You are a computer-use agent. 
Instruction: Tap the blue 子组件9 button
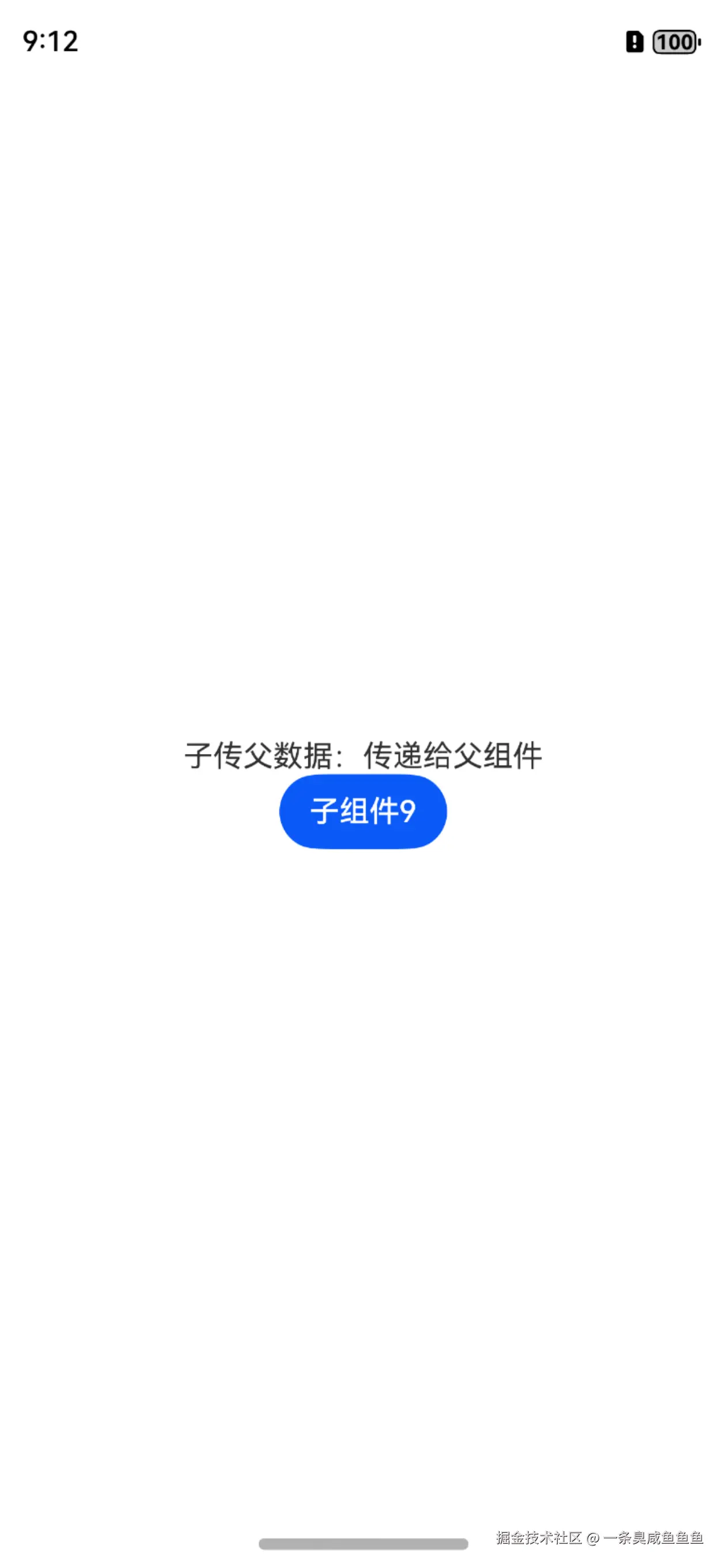click(362, 812)
